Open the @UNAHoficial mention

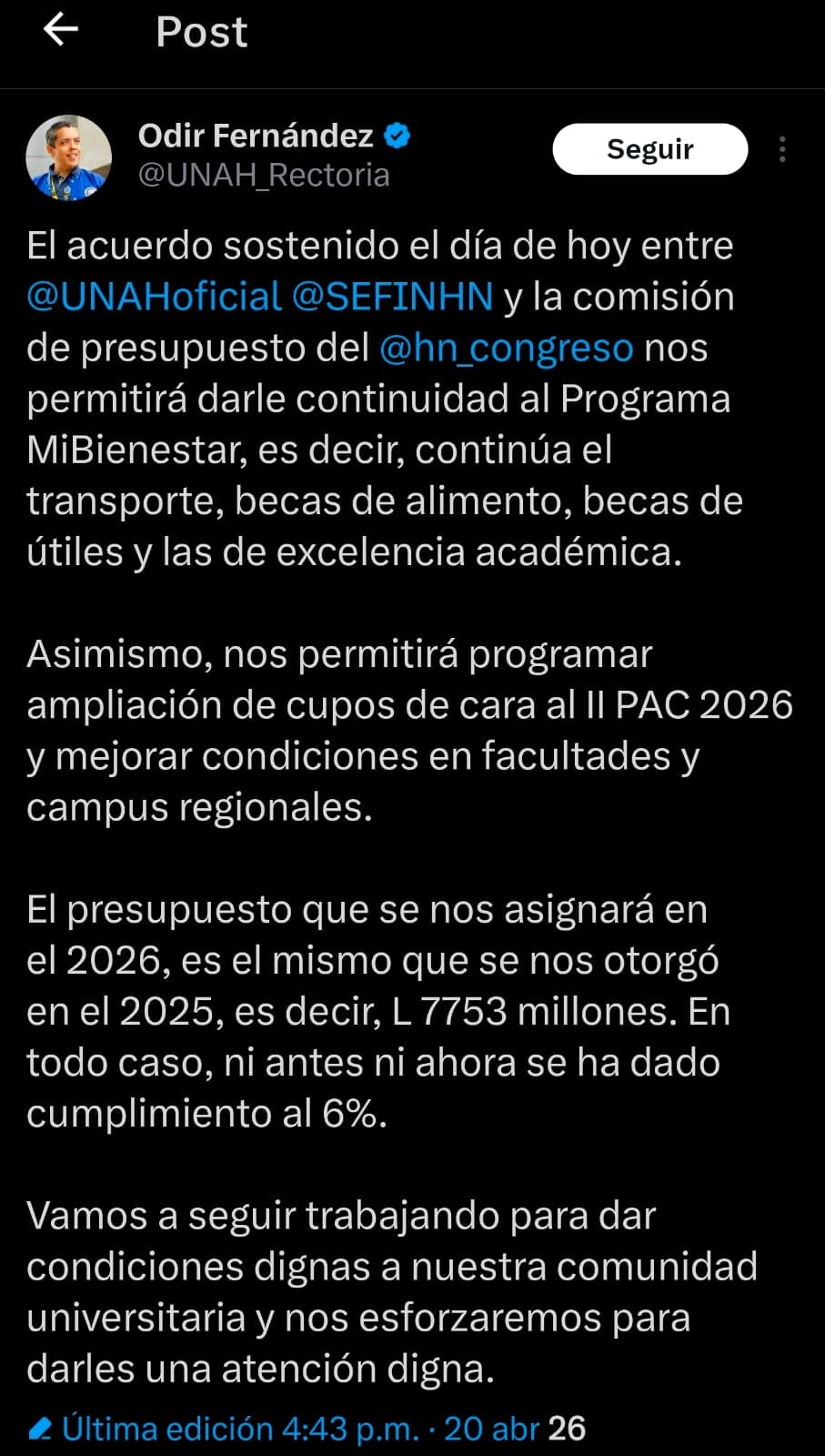click(x=155, y=298)
